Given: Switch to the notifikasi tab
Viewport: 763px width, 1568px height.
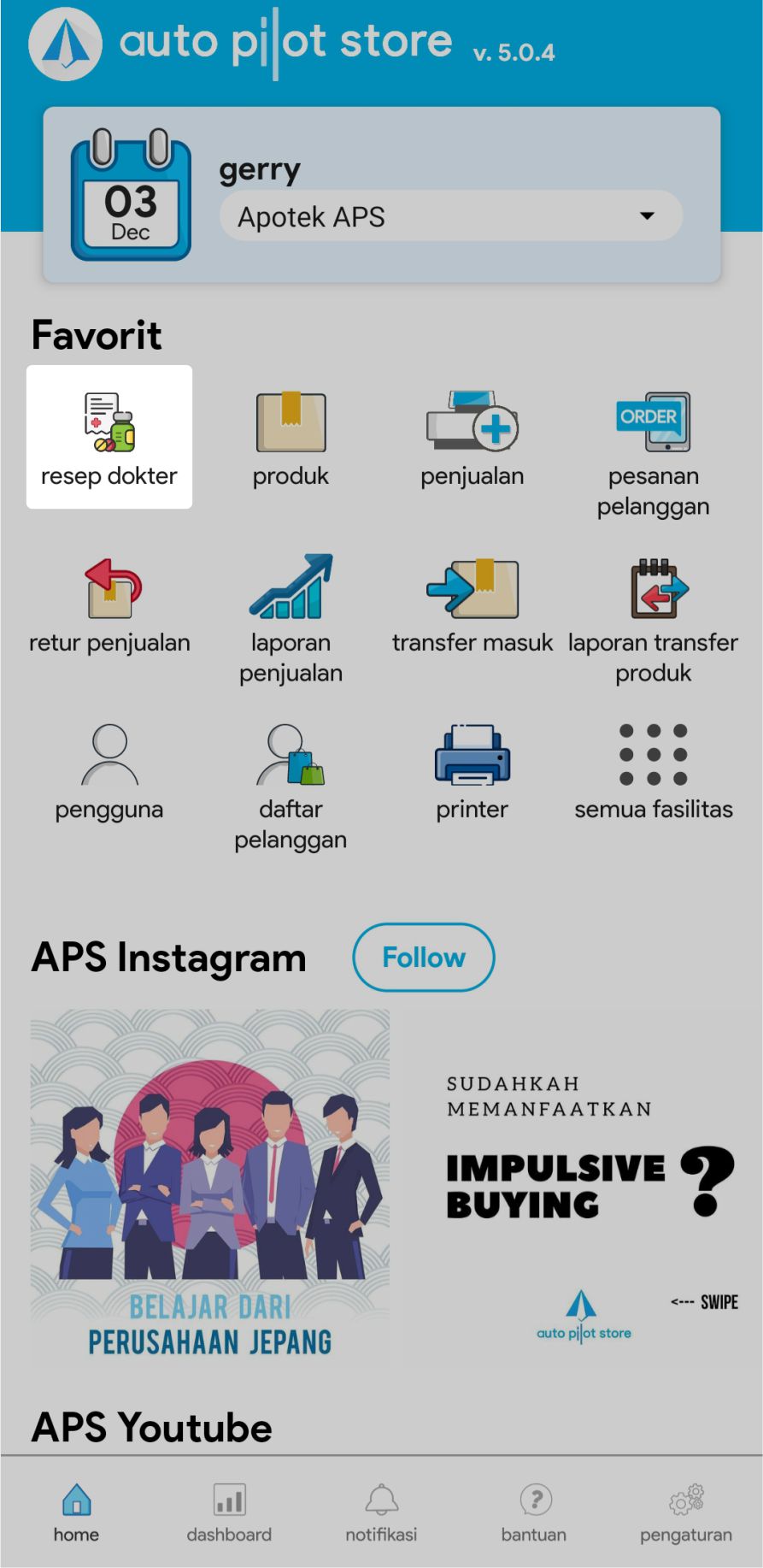Looking at the screenshot, I should pyautogui.click(x=381, y=1512).
